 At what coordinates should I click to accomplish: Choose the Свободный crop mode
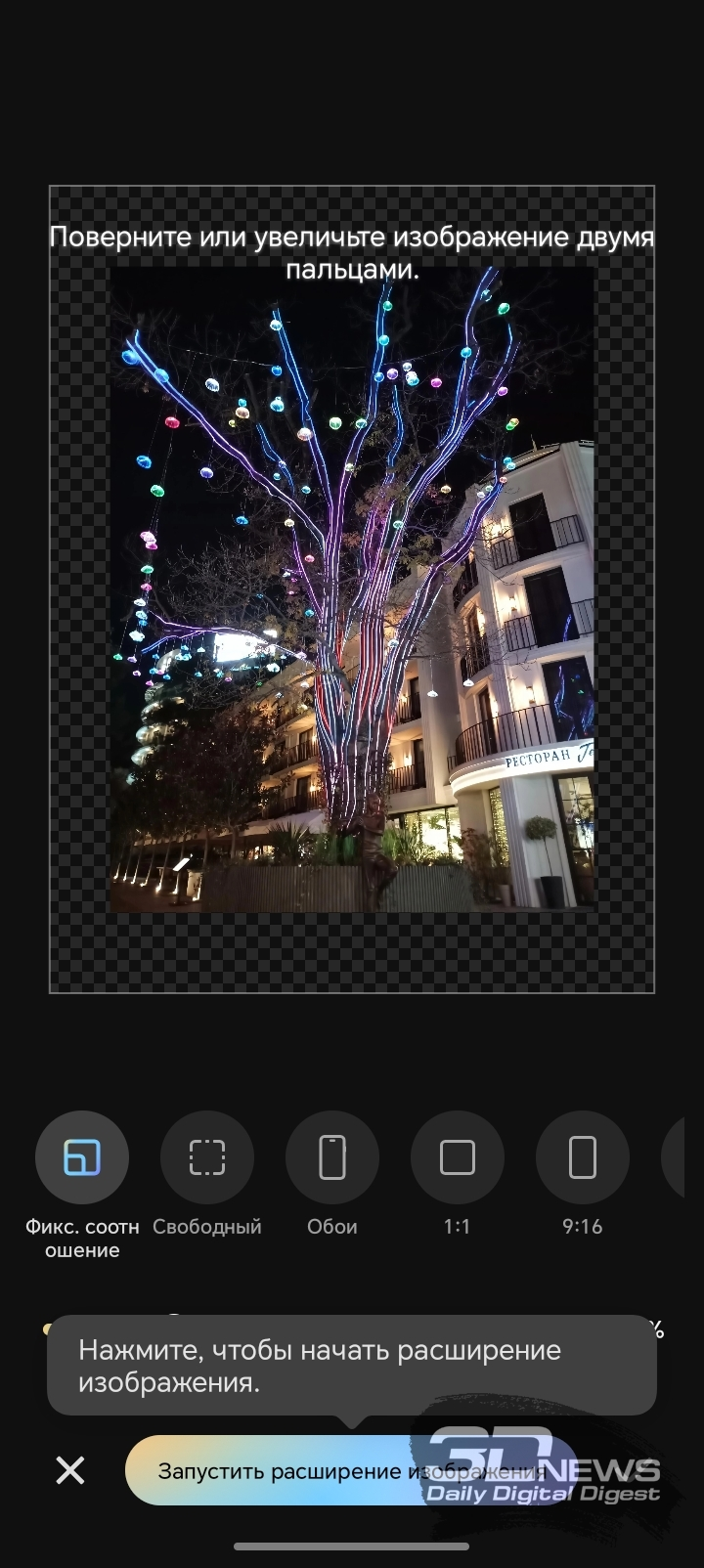pos(207,1157)
